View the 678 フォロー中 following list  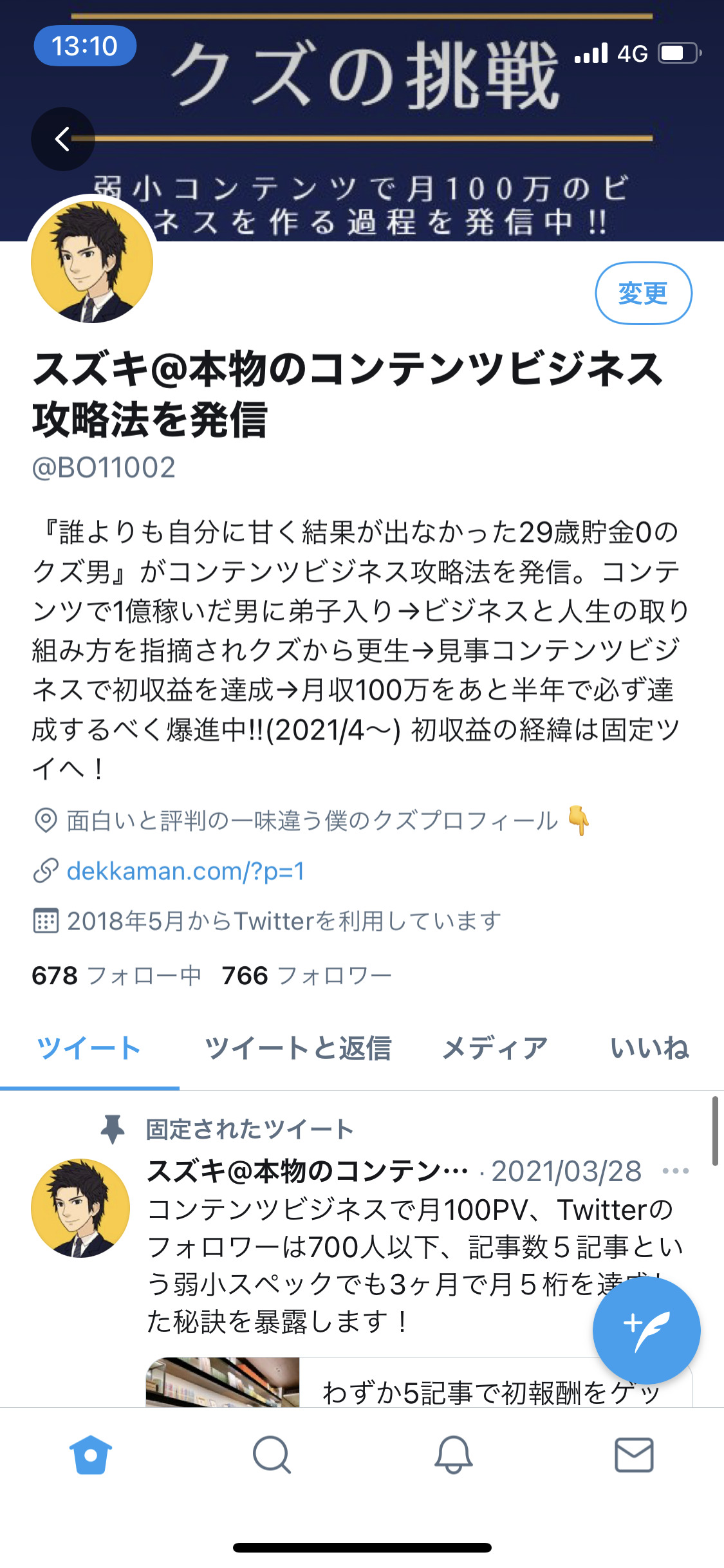tap(116, 976)
